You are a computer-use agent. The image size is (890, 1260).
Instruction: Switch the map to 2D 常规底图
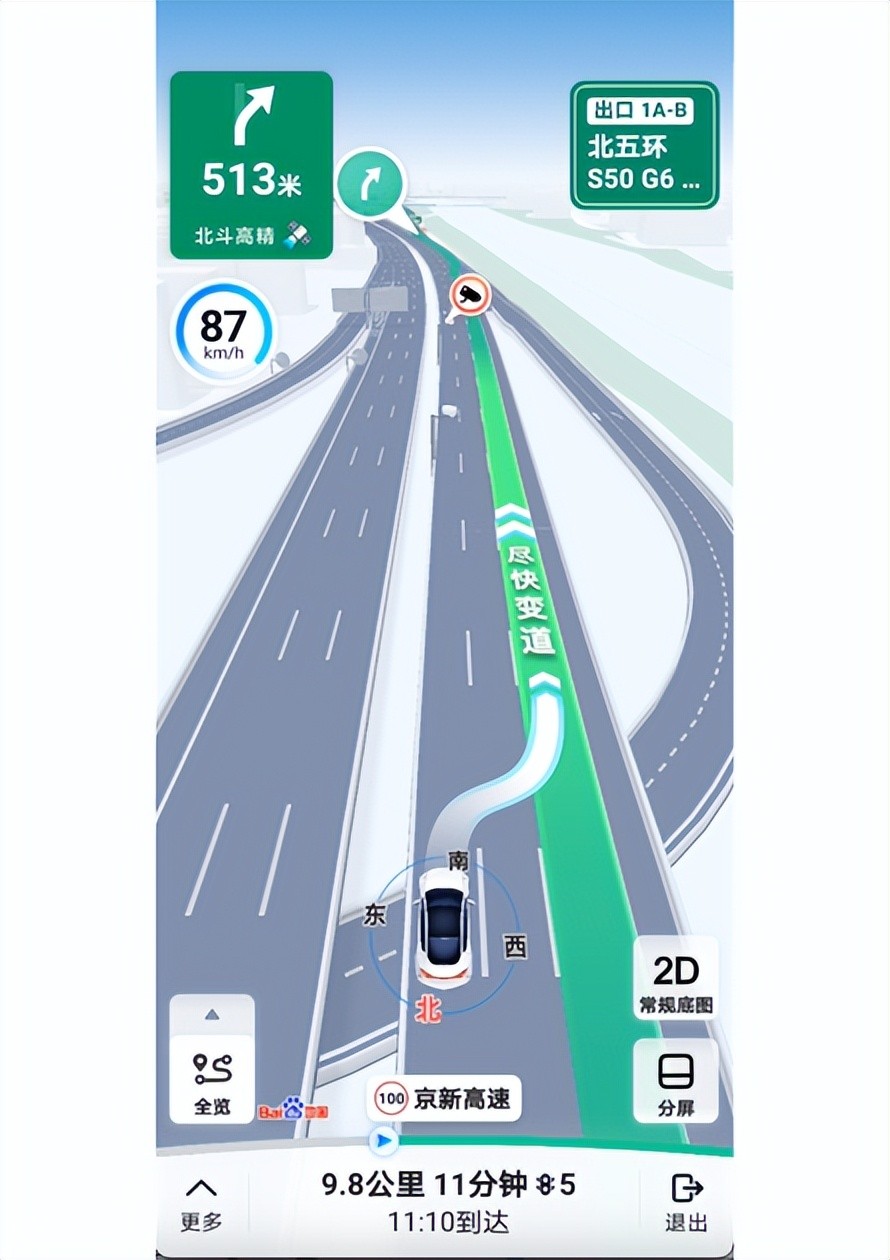[x=676, y=978]
